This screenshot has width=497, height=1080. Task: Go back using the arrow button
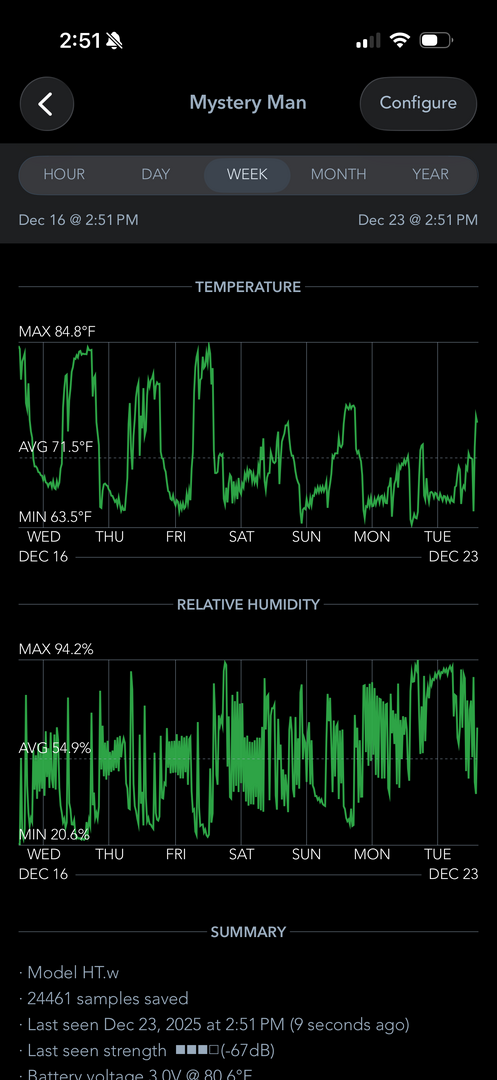[x=47, y=104]
